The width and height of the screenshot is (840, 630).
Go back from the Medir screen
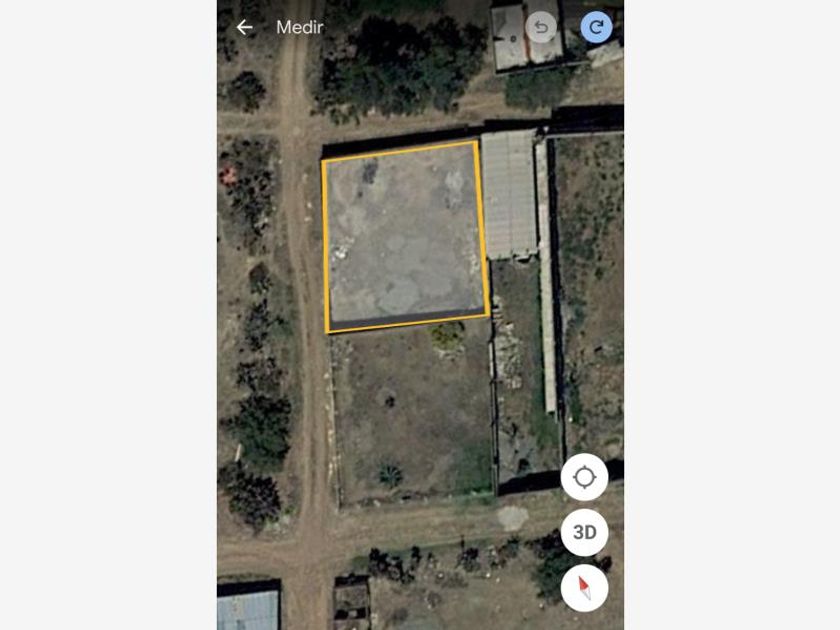[x=245, y=28]
